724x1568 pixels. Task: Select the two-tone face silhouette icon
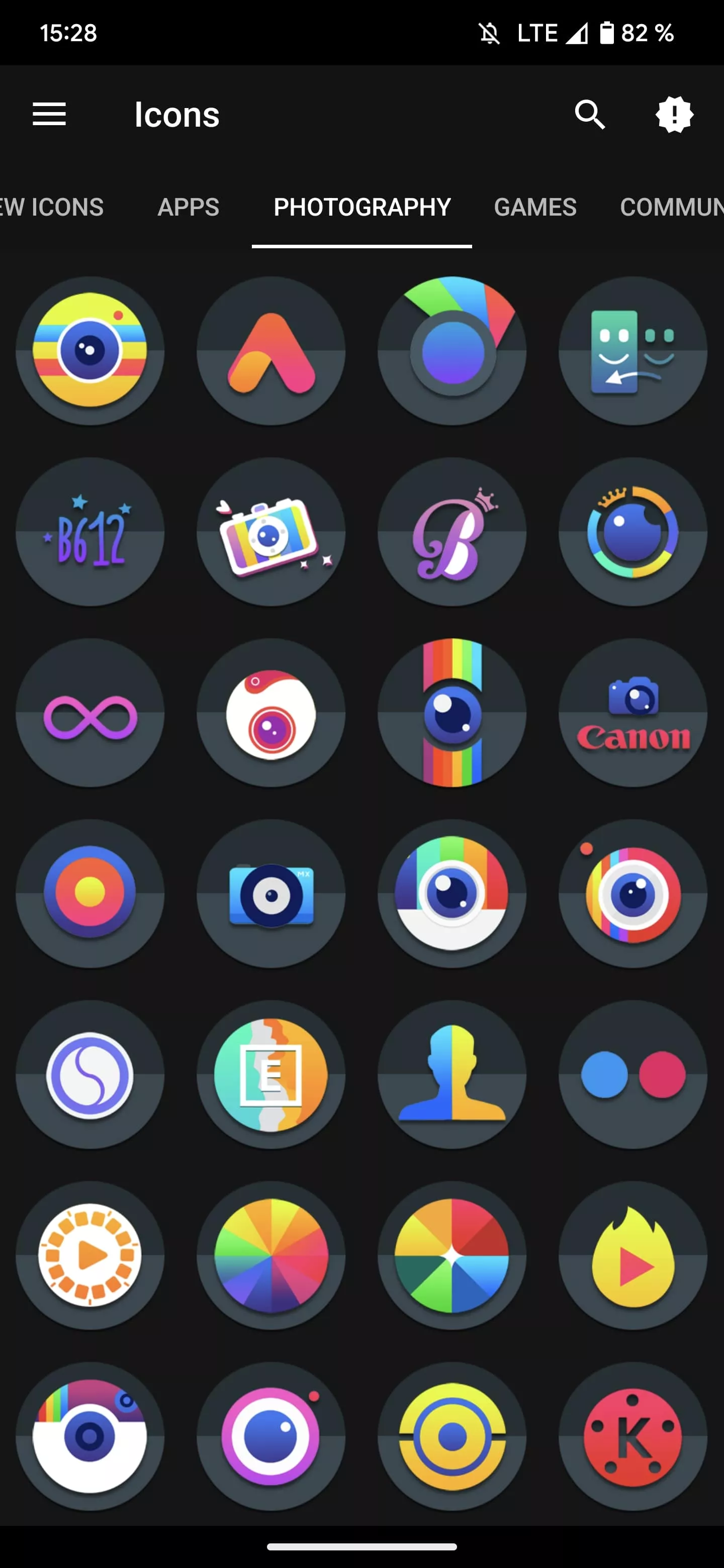pyautogui.click(x=452, y=1074)
